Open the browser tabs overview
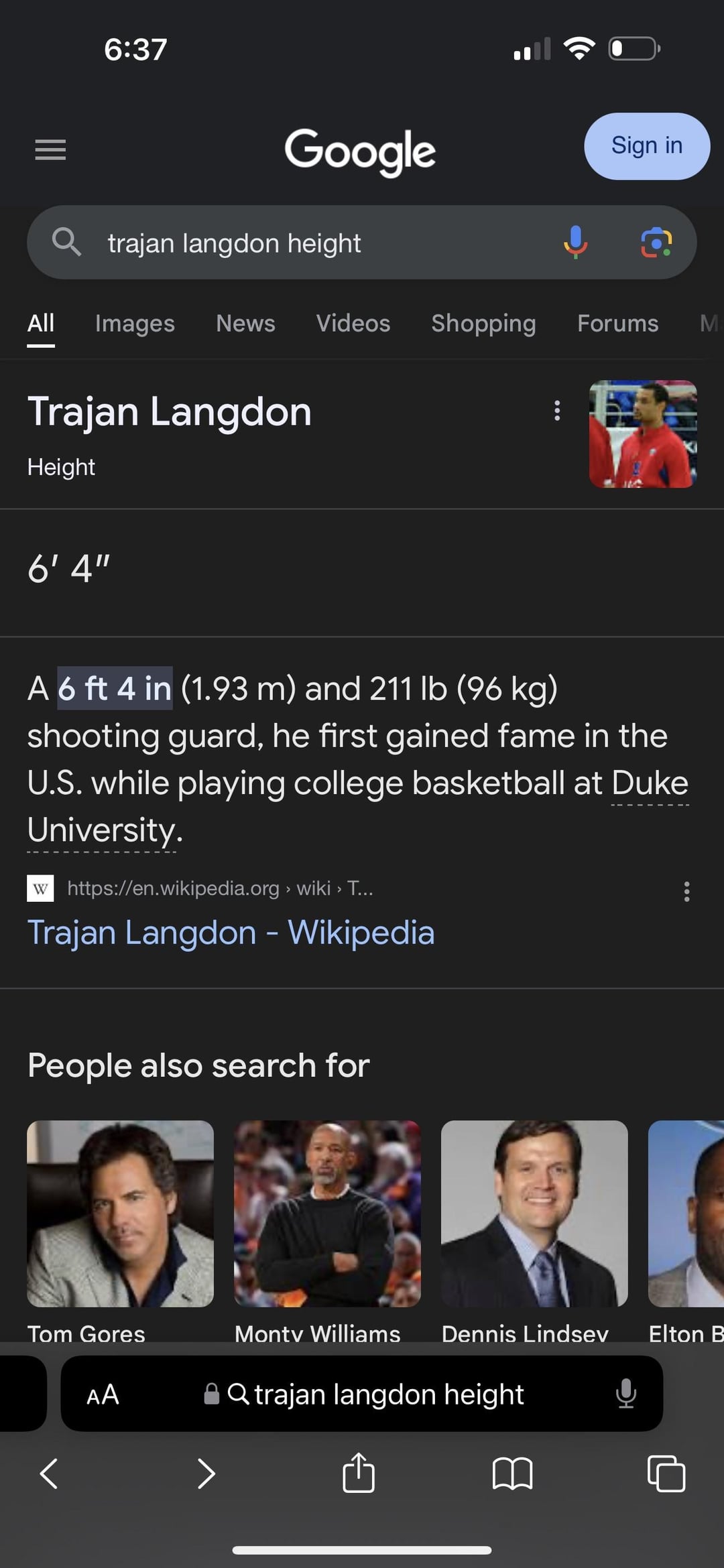 click(666, 1474)
